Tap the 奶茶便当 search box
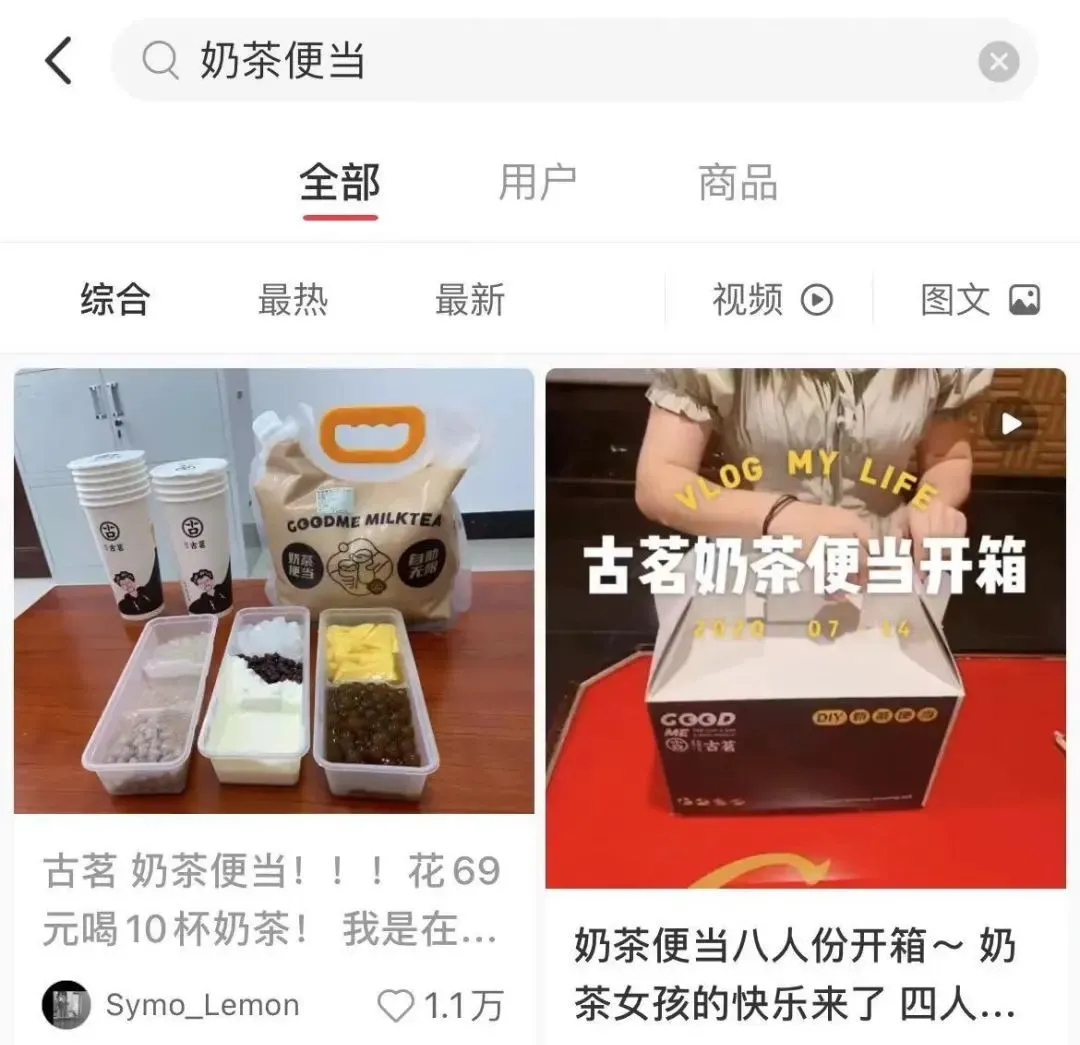Viewport: 1080px width, 1045px height. [574, 61]
